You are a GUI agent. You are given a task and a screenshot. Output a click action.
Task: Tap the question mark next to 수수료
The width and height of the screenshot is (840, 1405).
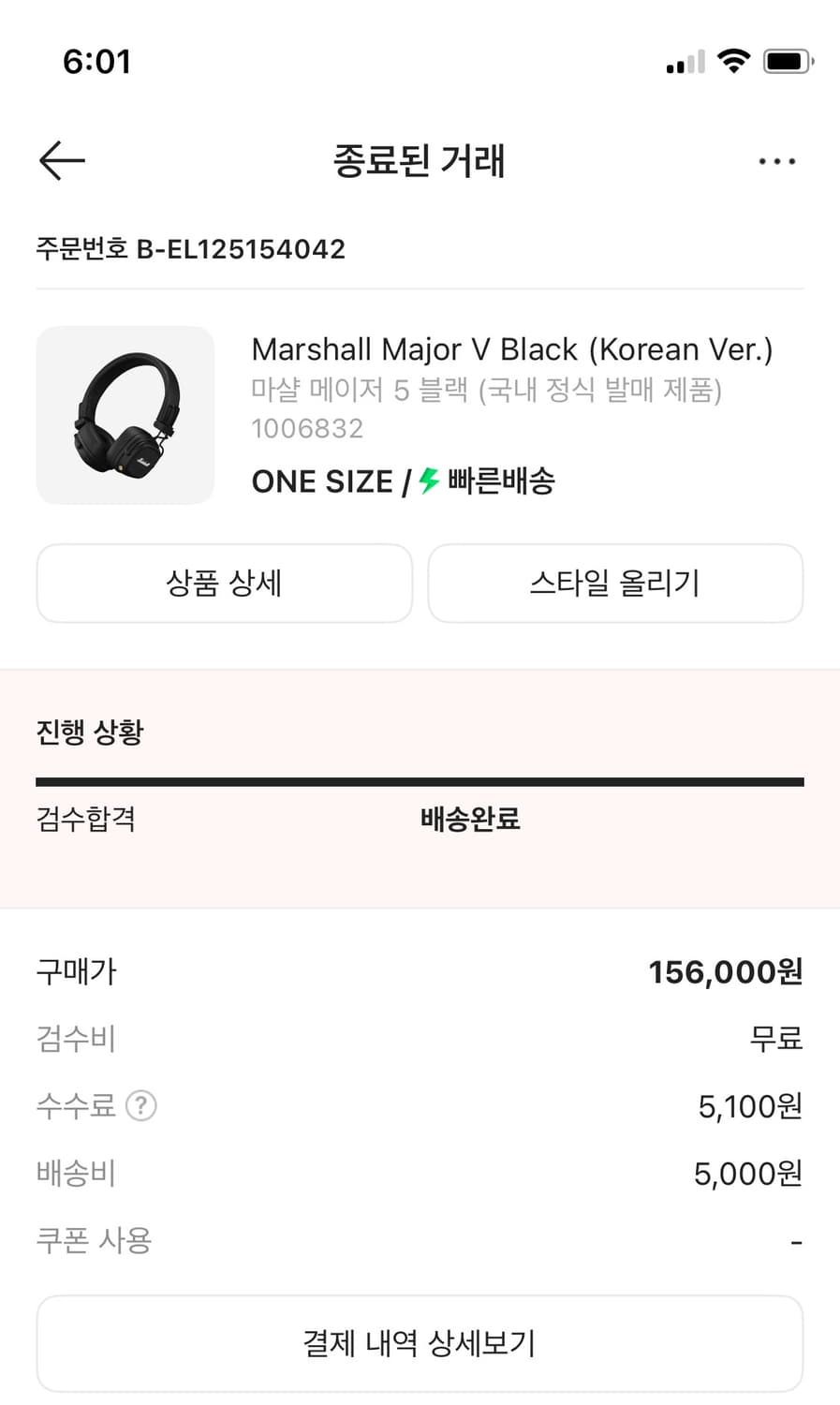pos(140,1106)
